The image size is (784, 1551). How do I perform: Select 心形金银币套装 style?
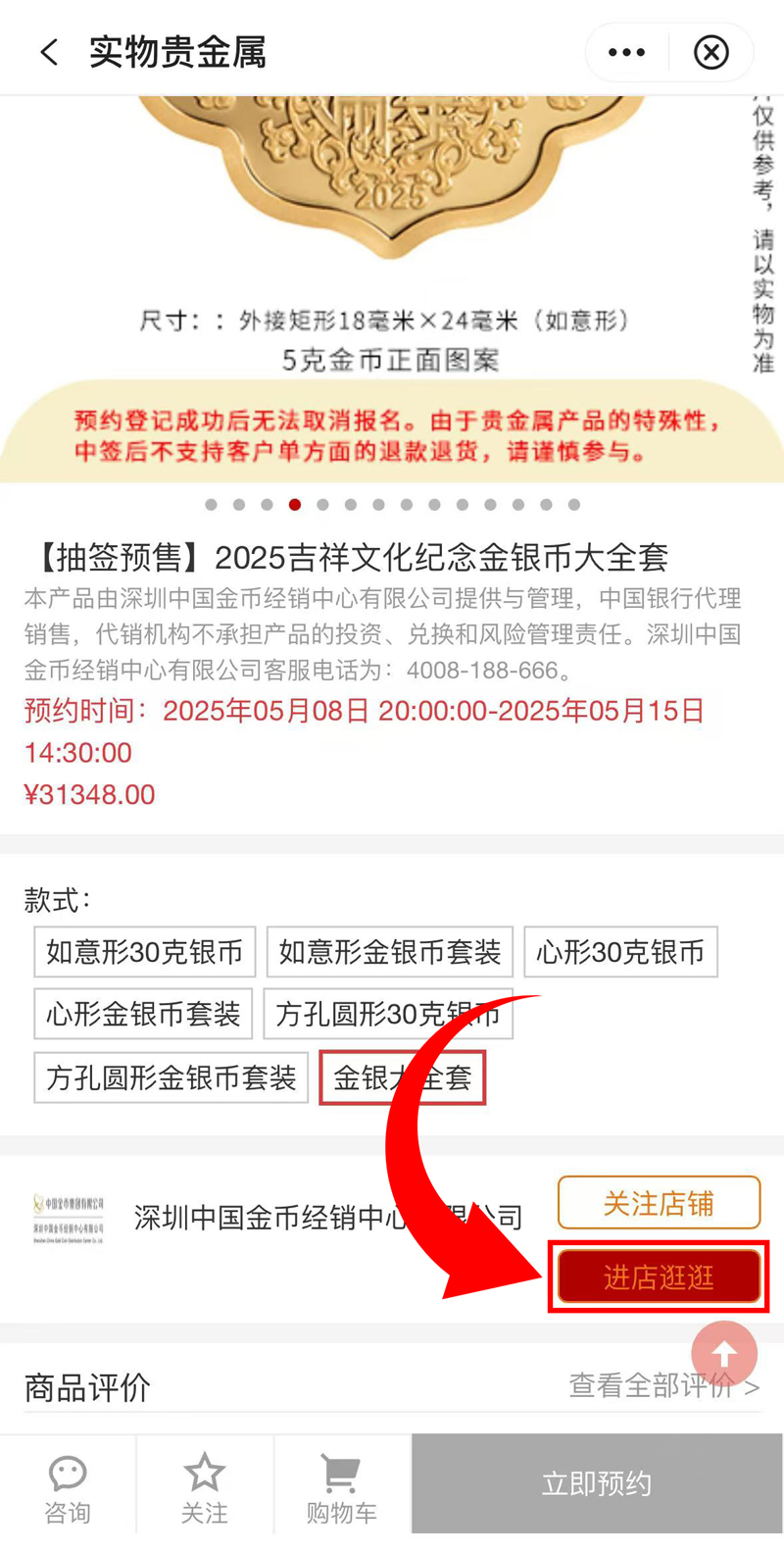[143, 1014]
